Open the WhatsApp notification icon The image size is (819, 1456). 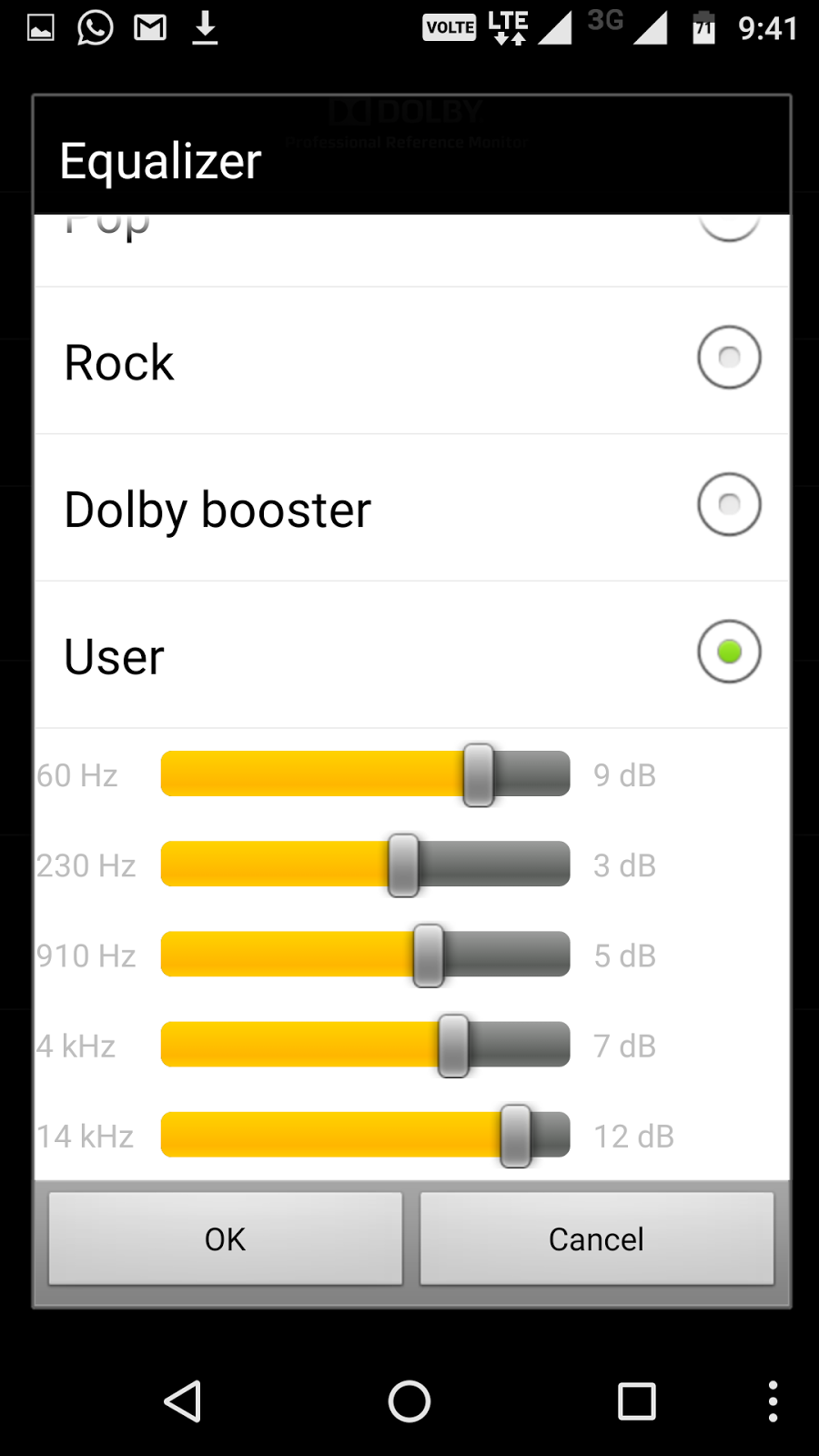click(95, 27)
